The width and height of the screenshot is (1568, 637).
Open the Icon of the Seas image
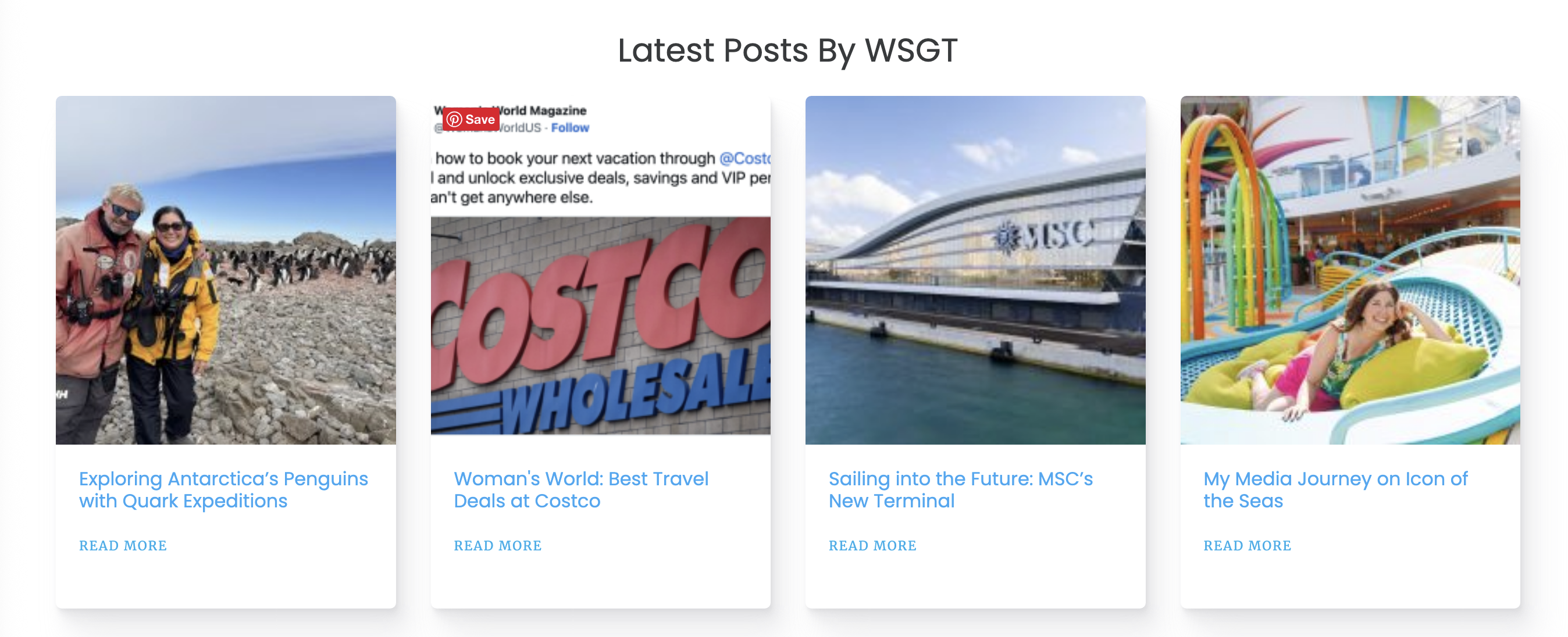pyautogui.click(x=1349, y=270)
